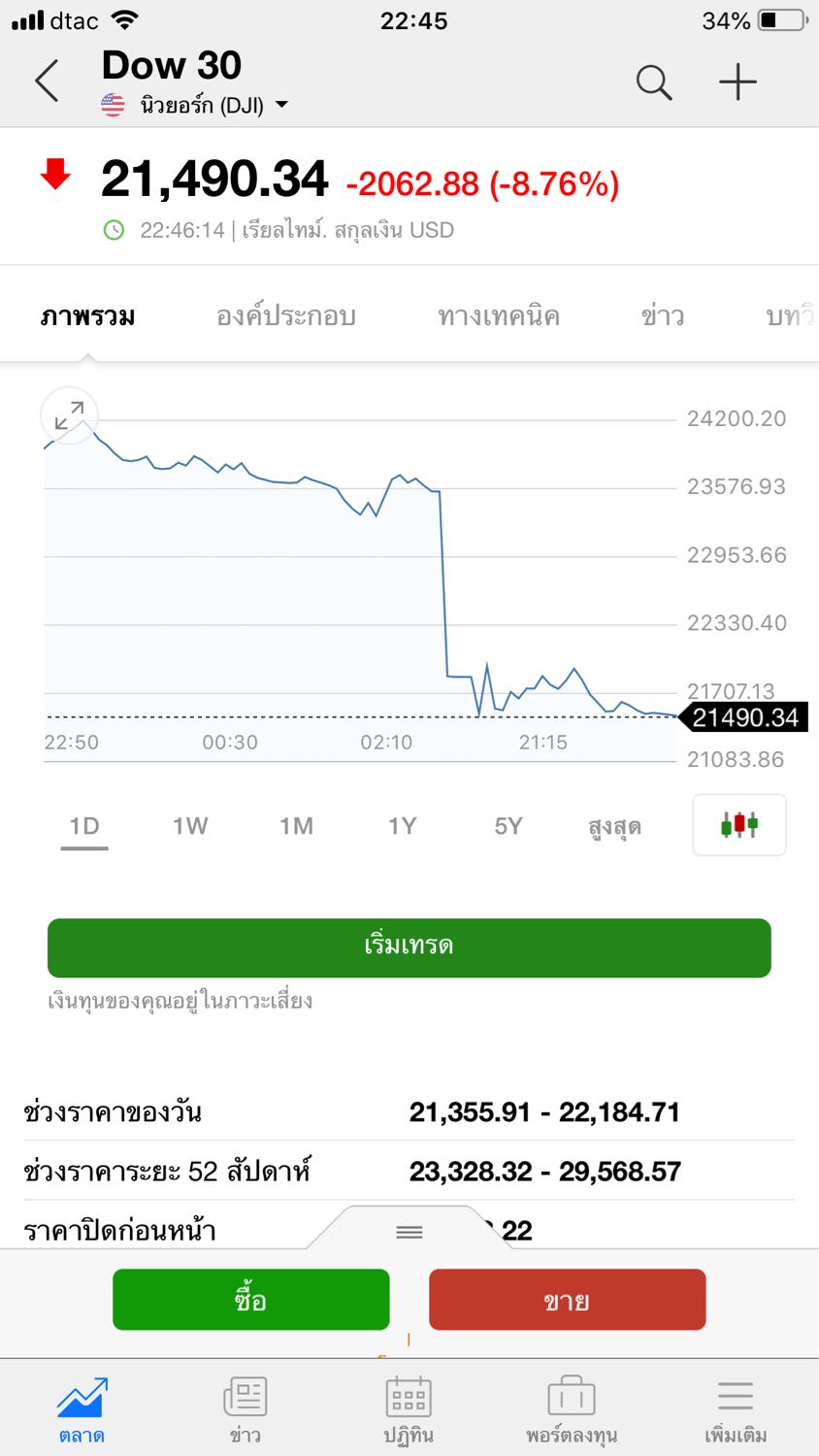Open the พอร์ตลงทุน portfolio tab

coord(572,1409)
